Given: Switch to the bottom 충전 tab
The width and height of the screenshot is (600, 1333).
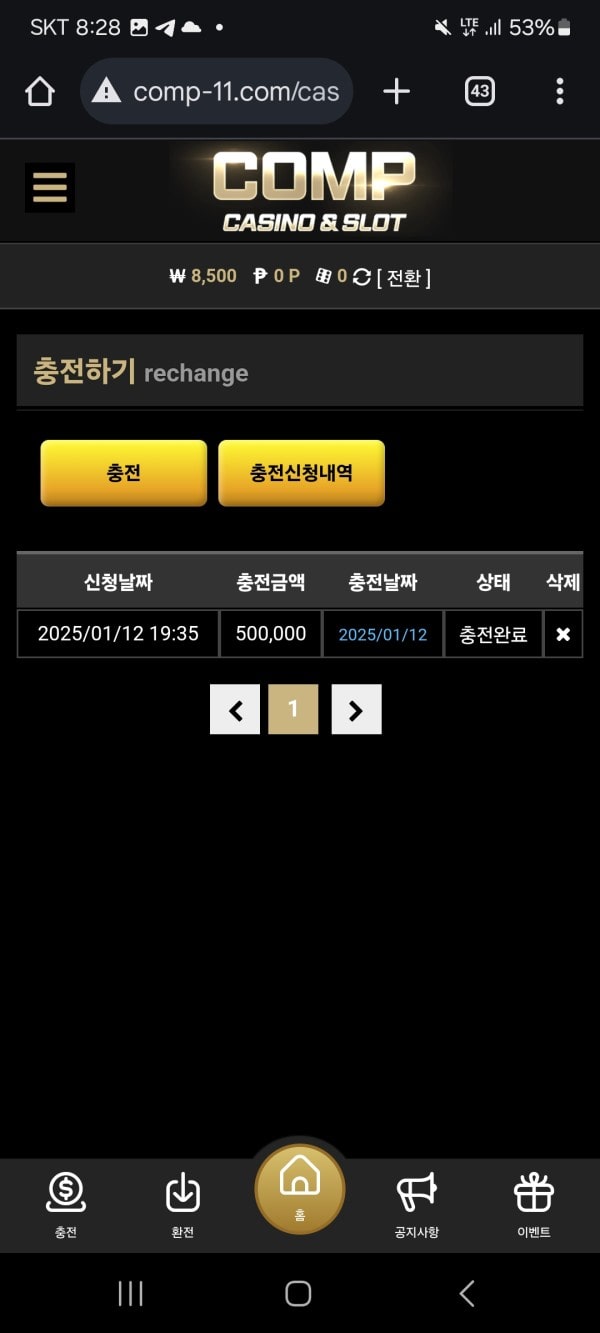Looking at the screenshot, I should (66, 1205).
